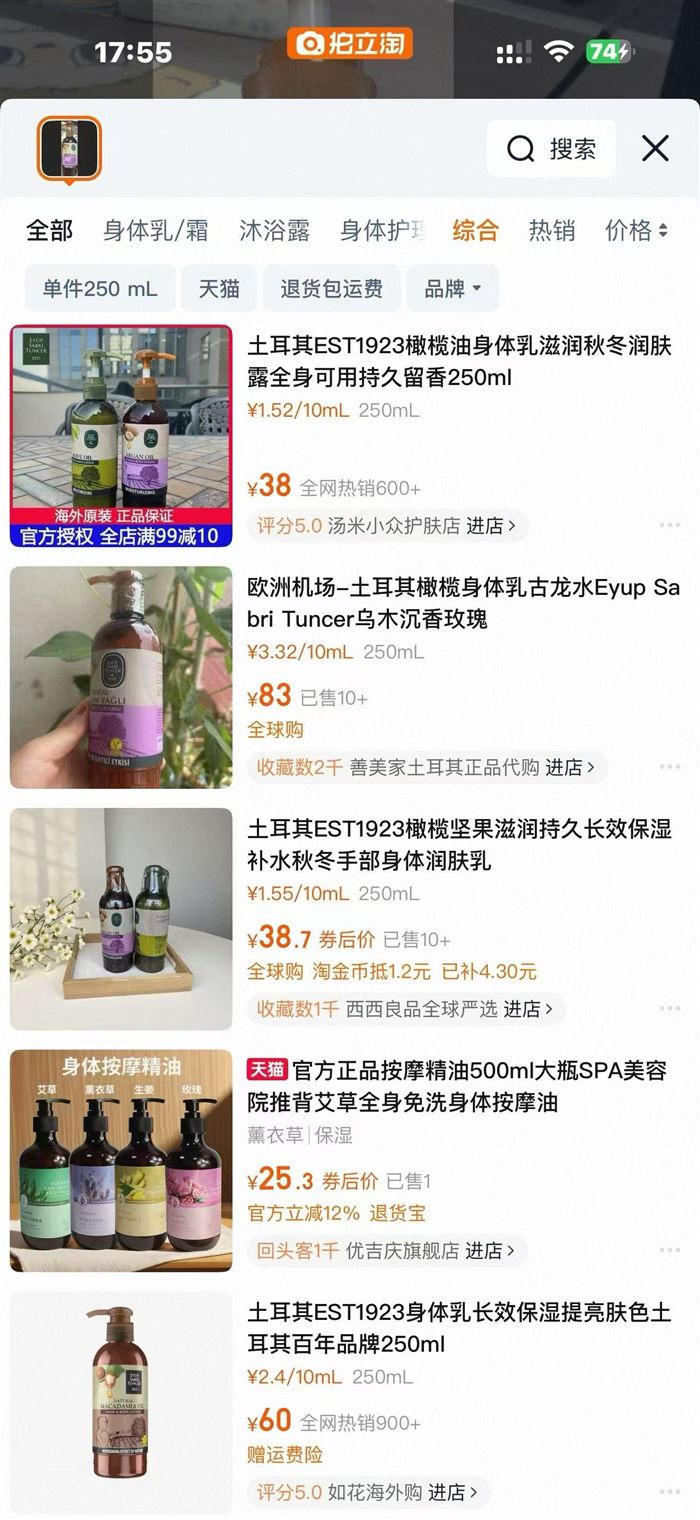700x1520 pixels.
Task: Open the 欧洲机场 ¥83 body lotion listing
Action: 462,603
